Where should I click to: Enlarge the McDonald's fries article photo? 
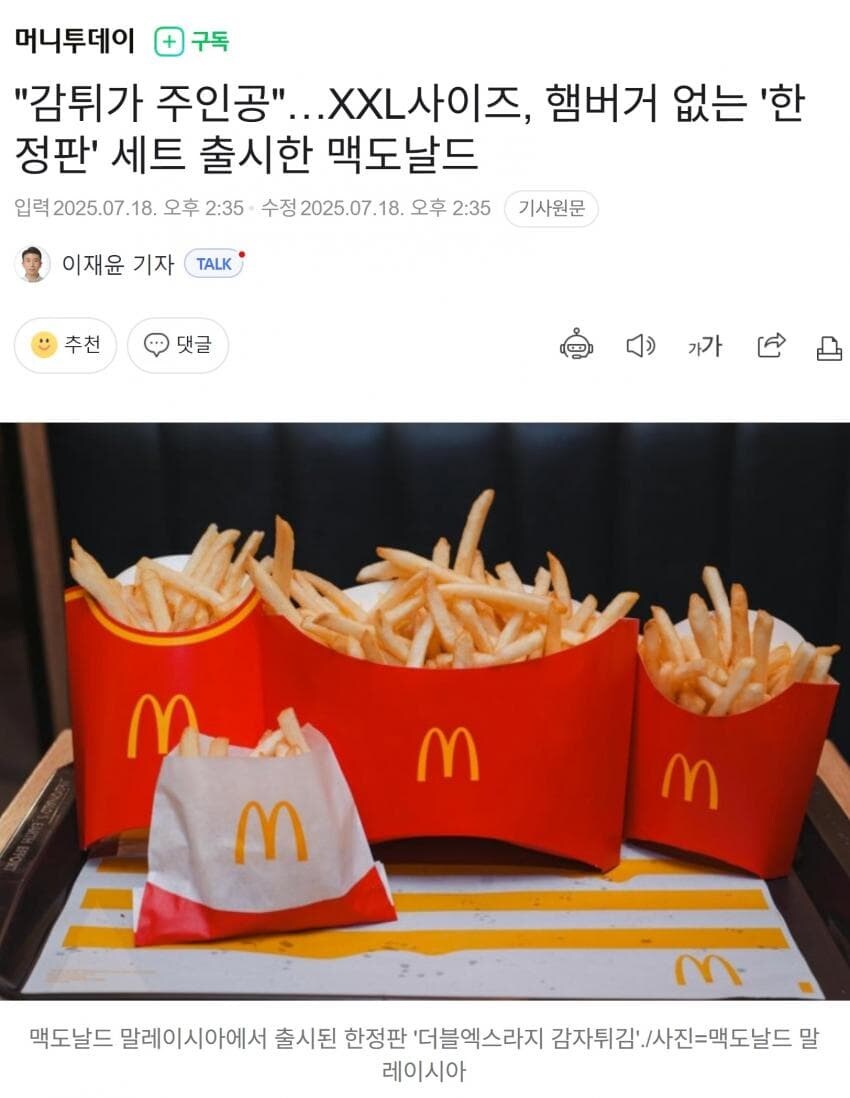[x=425, y=710]
